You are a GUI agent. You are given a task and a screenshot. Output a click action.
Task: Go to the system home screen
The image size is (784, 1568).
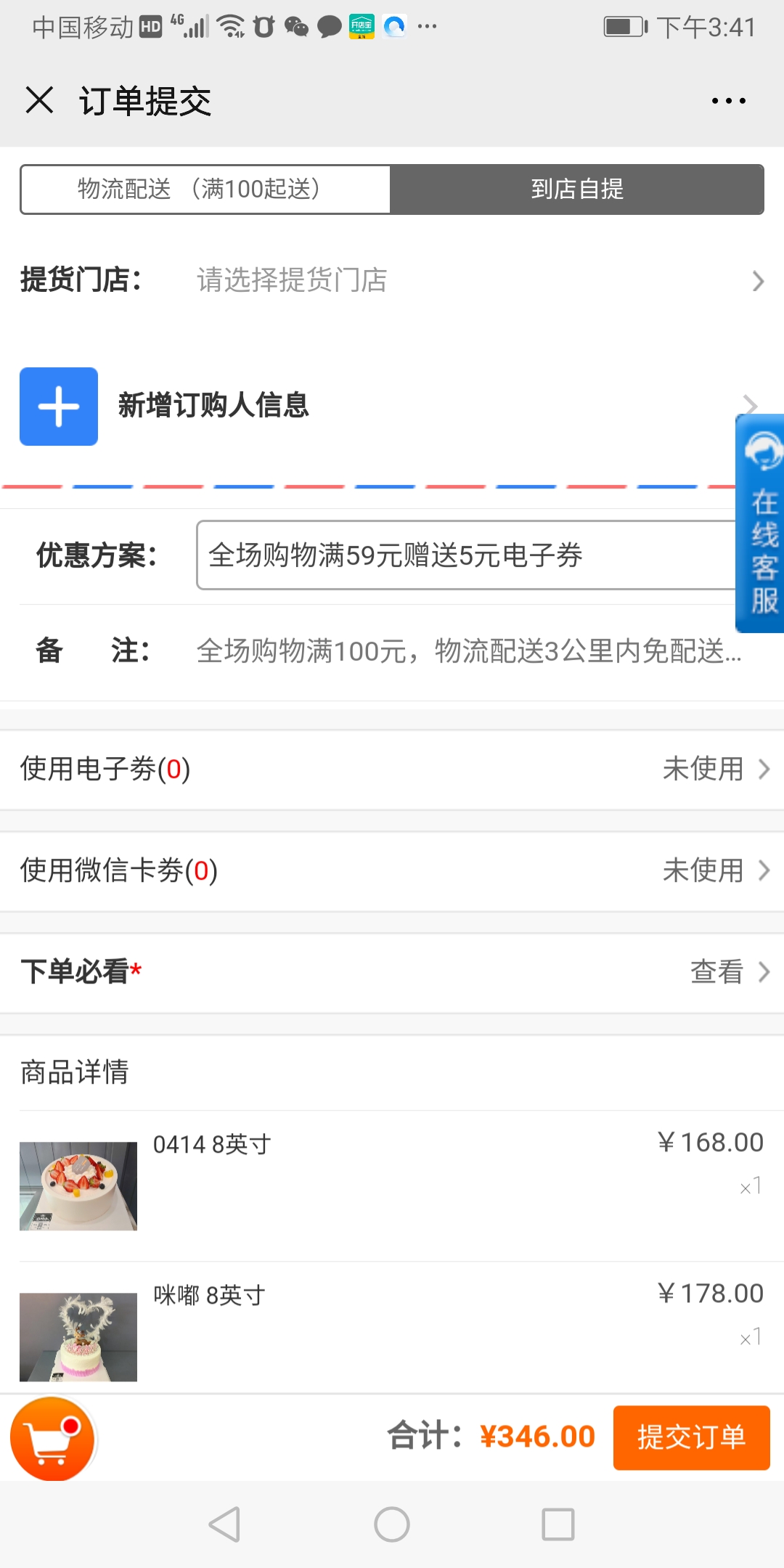[x=392, y=1524]
